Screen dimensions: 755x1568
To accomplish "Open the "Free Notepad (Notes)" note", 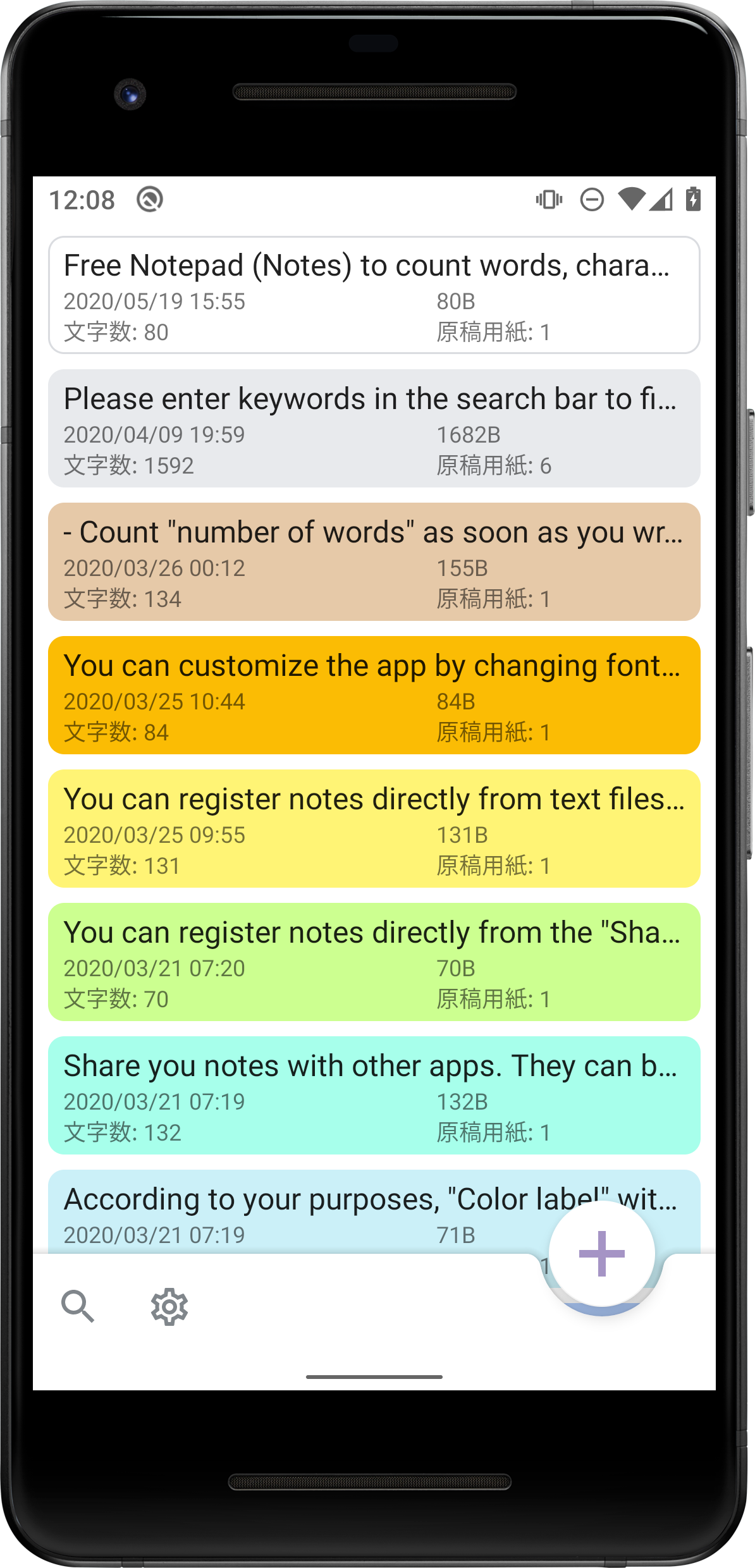I will pos(374,295).
